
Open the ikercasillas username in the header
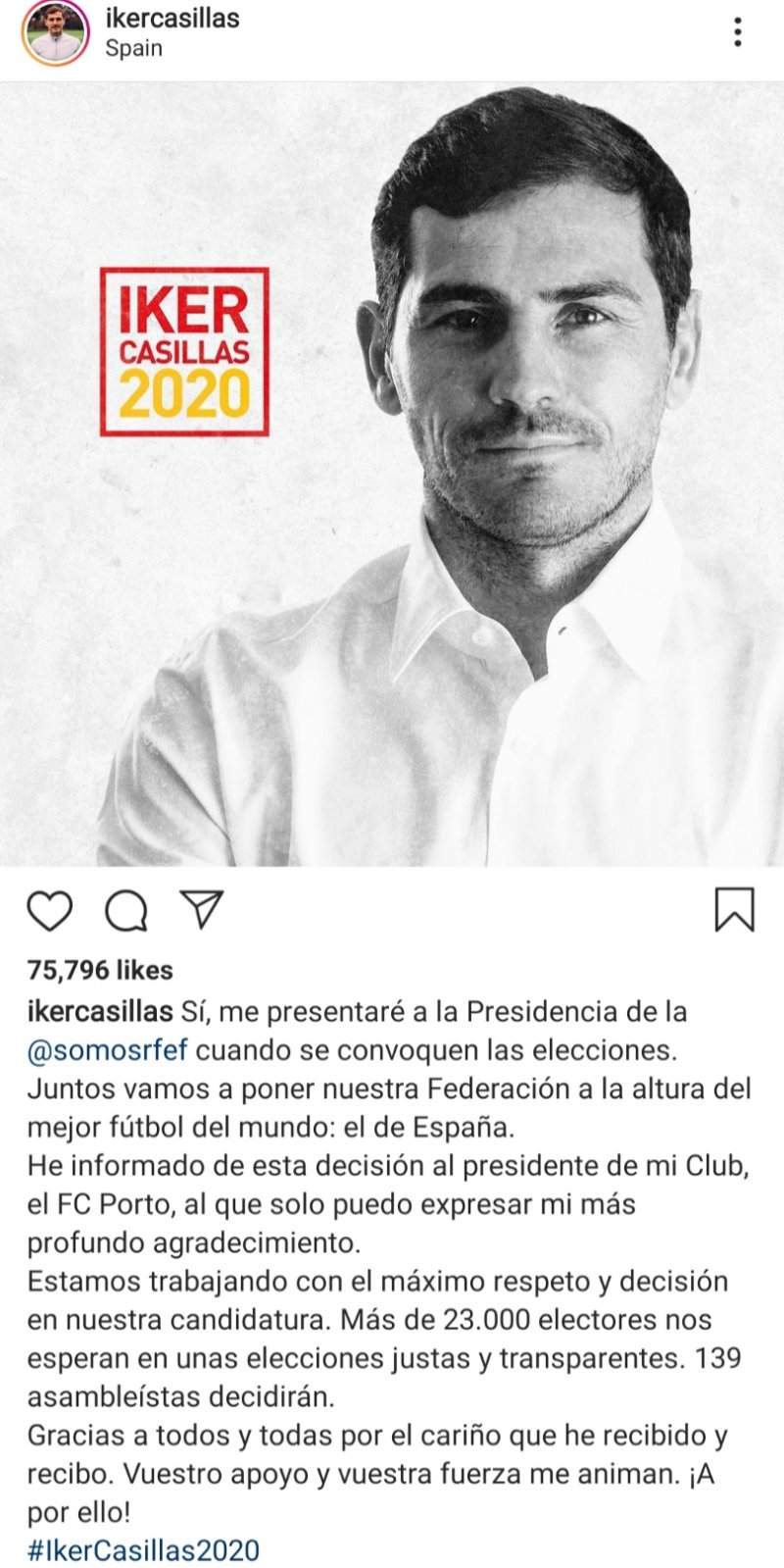[172, 18]
